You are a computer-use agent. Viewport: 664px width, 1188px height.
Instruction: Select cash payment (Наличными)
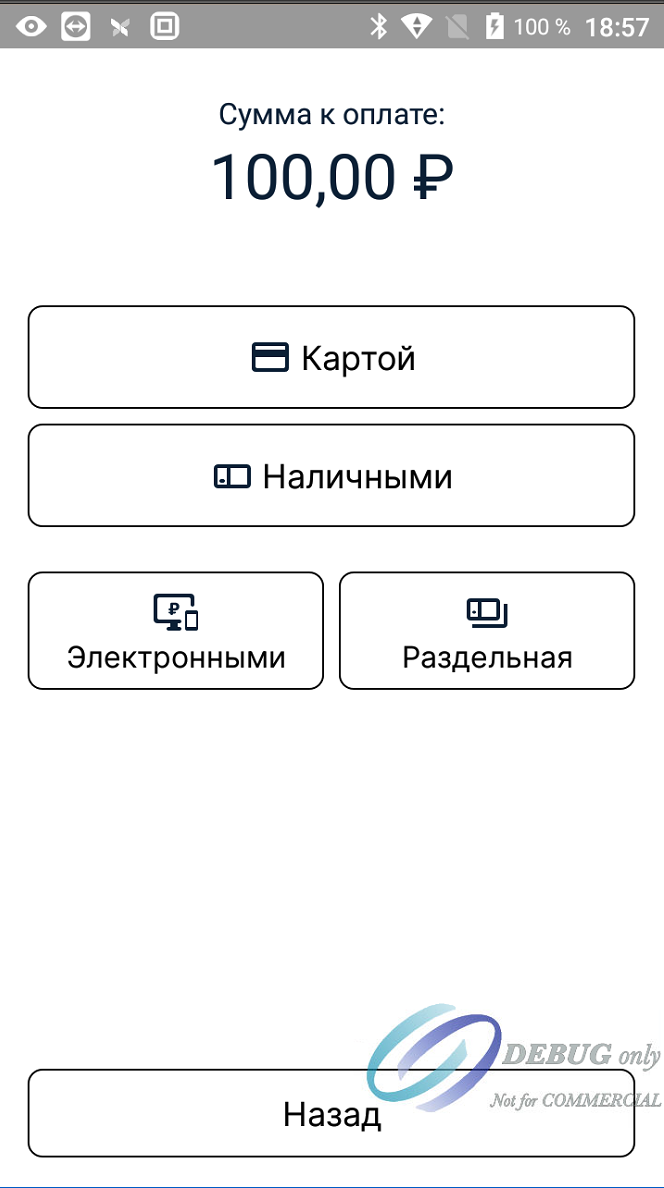point(331,475)
